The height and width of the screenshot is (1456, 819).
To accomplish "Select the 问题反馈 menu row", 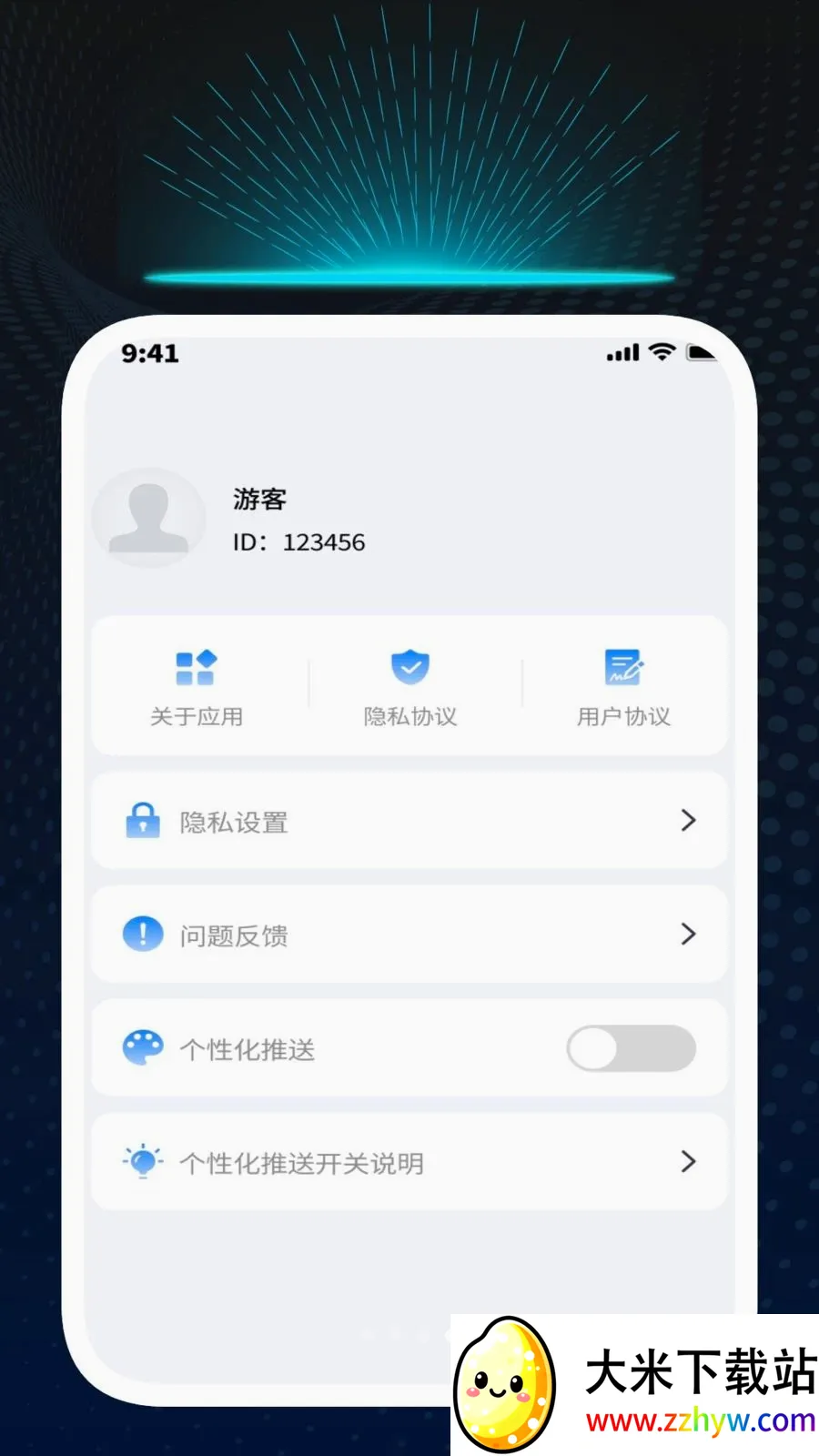I will tap(409, 934).
